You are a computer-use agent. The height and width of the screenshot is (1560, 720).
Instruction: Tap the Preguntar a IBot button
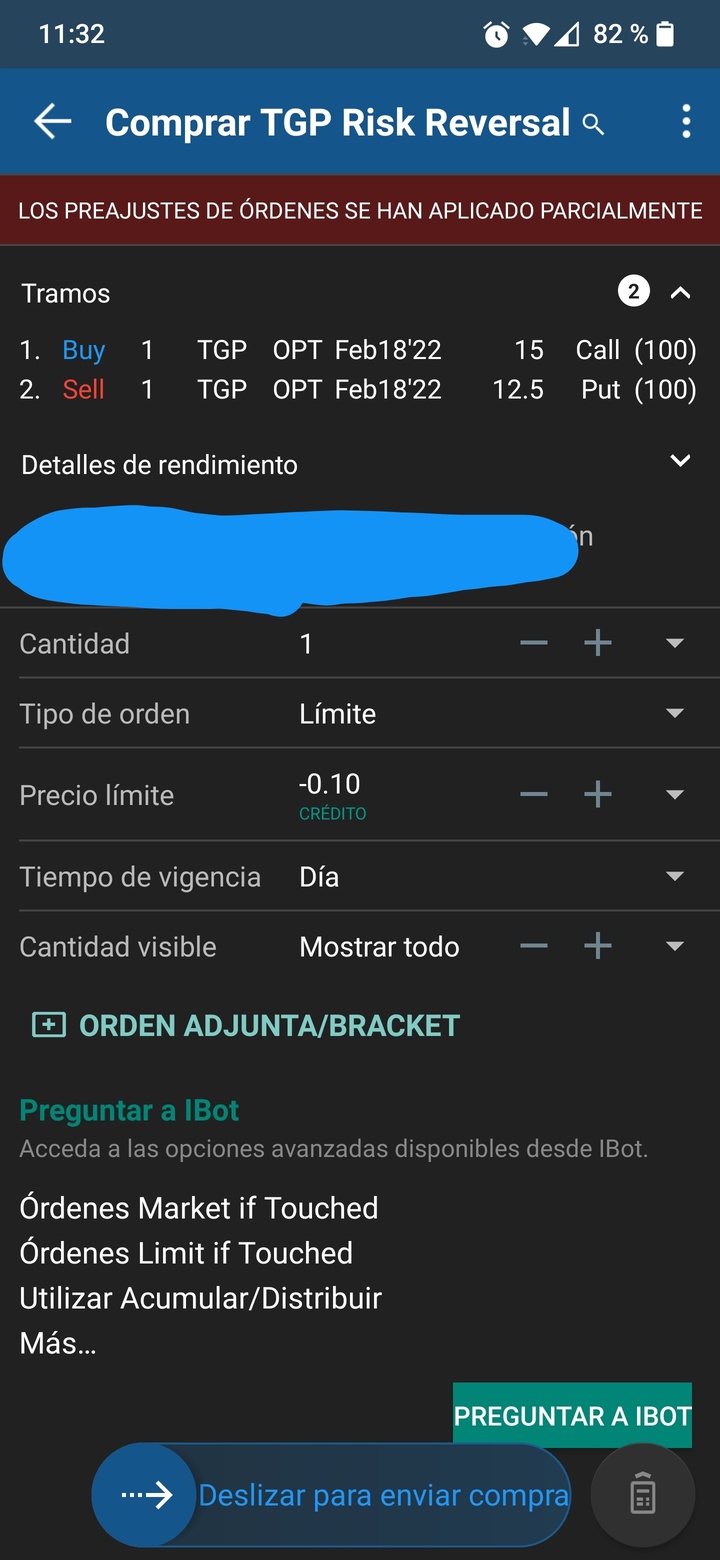(x=572, y=1415)
